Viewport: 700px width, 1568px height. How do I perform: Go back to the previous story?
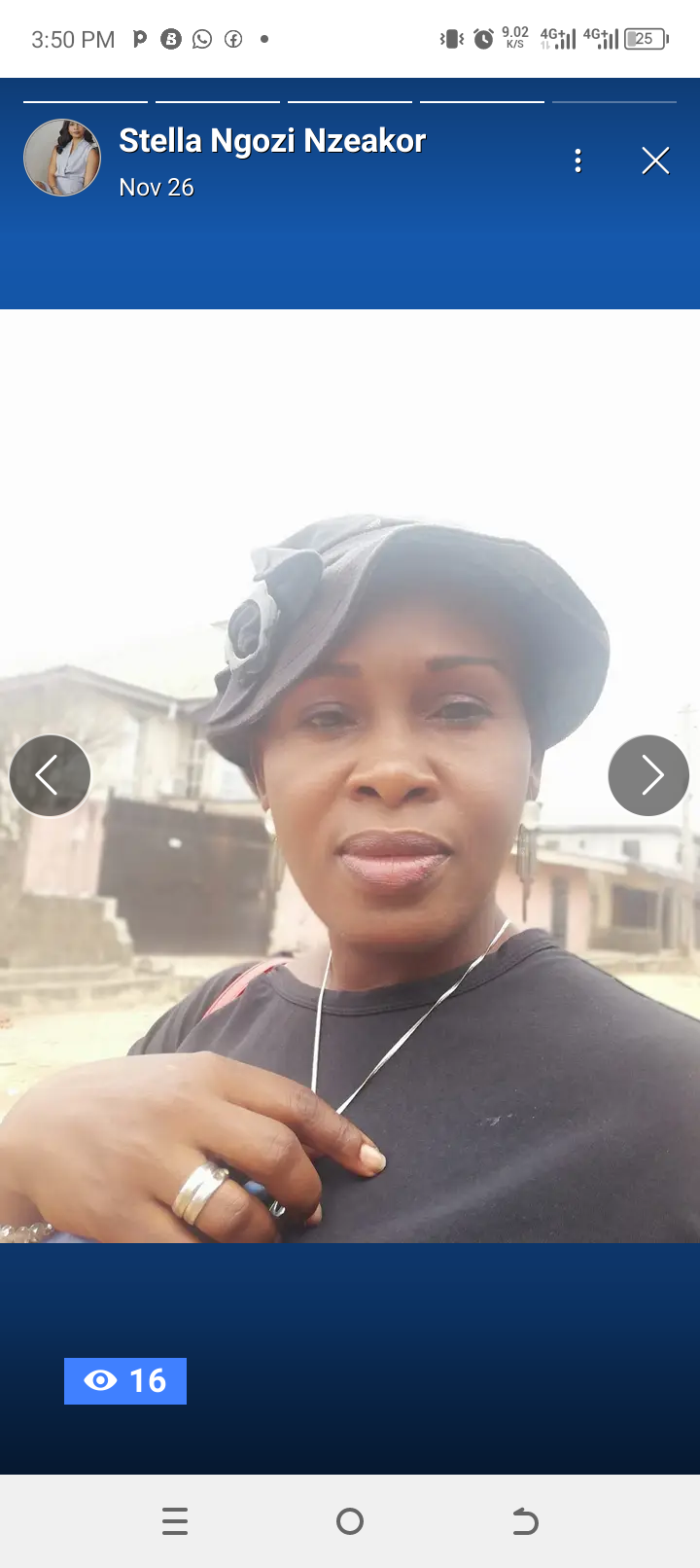[50, 775]
